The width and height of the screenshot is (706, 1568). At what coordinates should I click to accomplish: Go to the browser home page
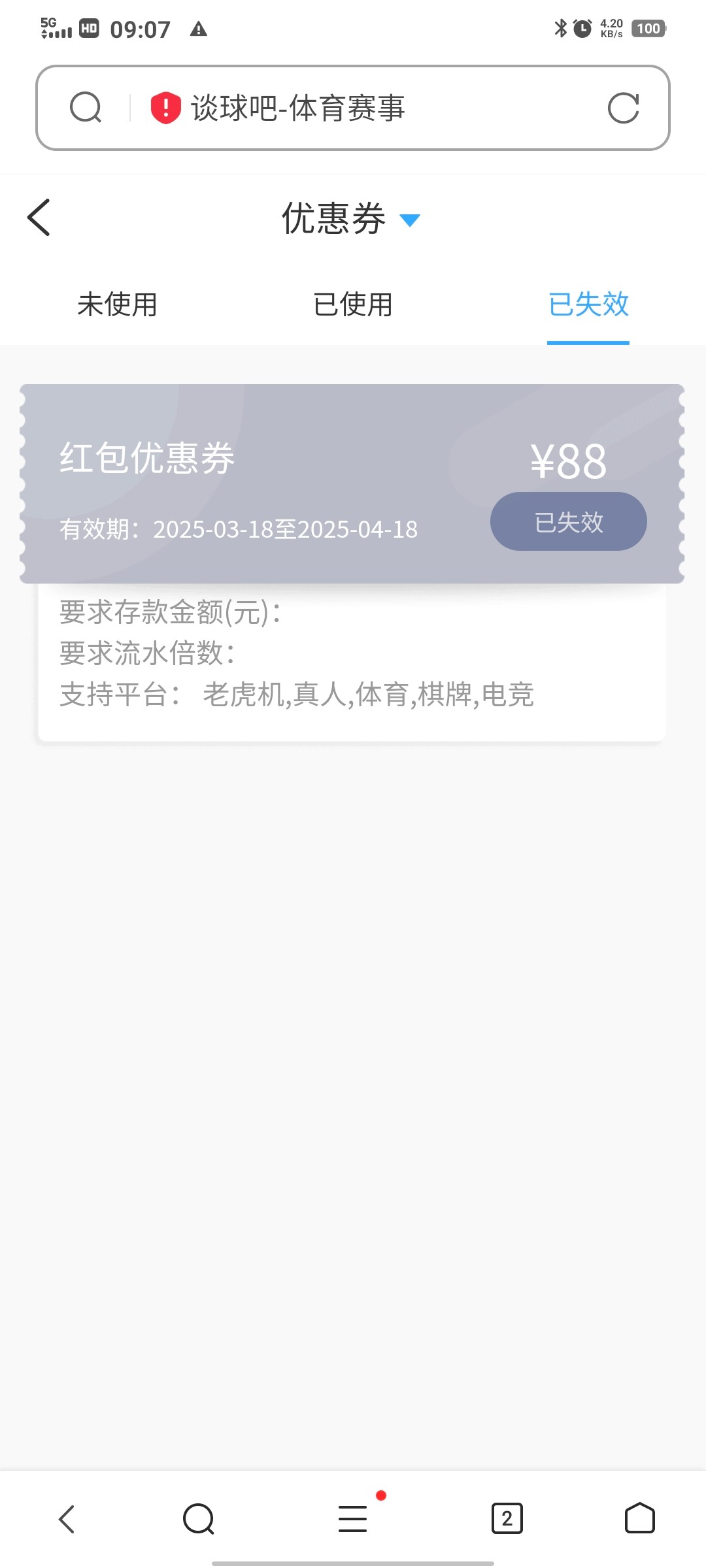639,1519
